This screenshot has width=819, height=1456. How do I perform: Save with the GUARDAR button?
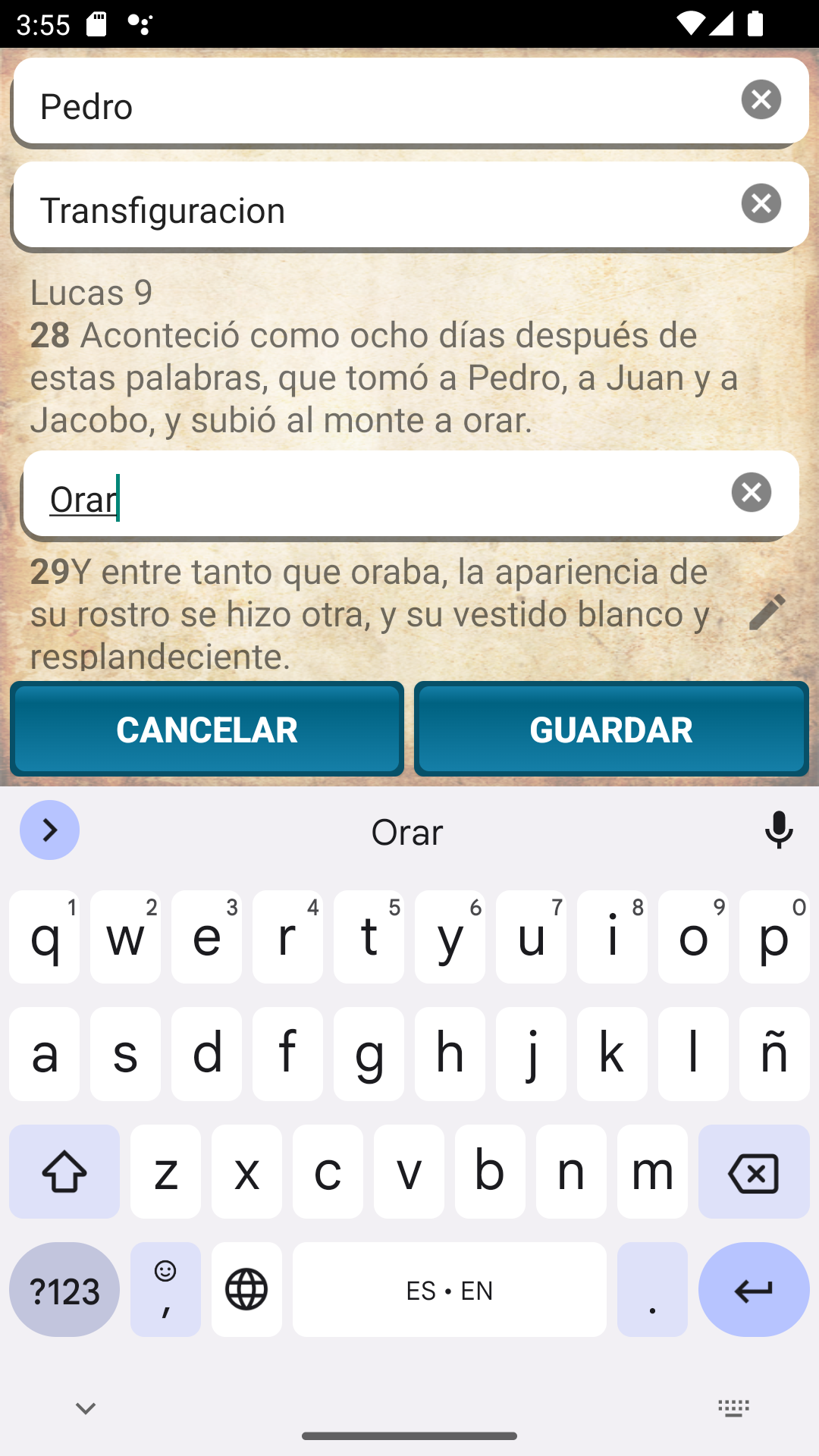(x=611, y=729)
